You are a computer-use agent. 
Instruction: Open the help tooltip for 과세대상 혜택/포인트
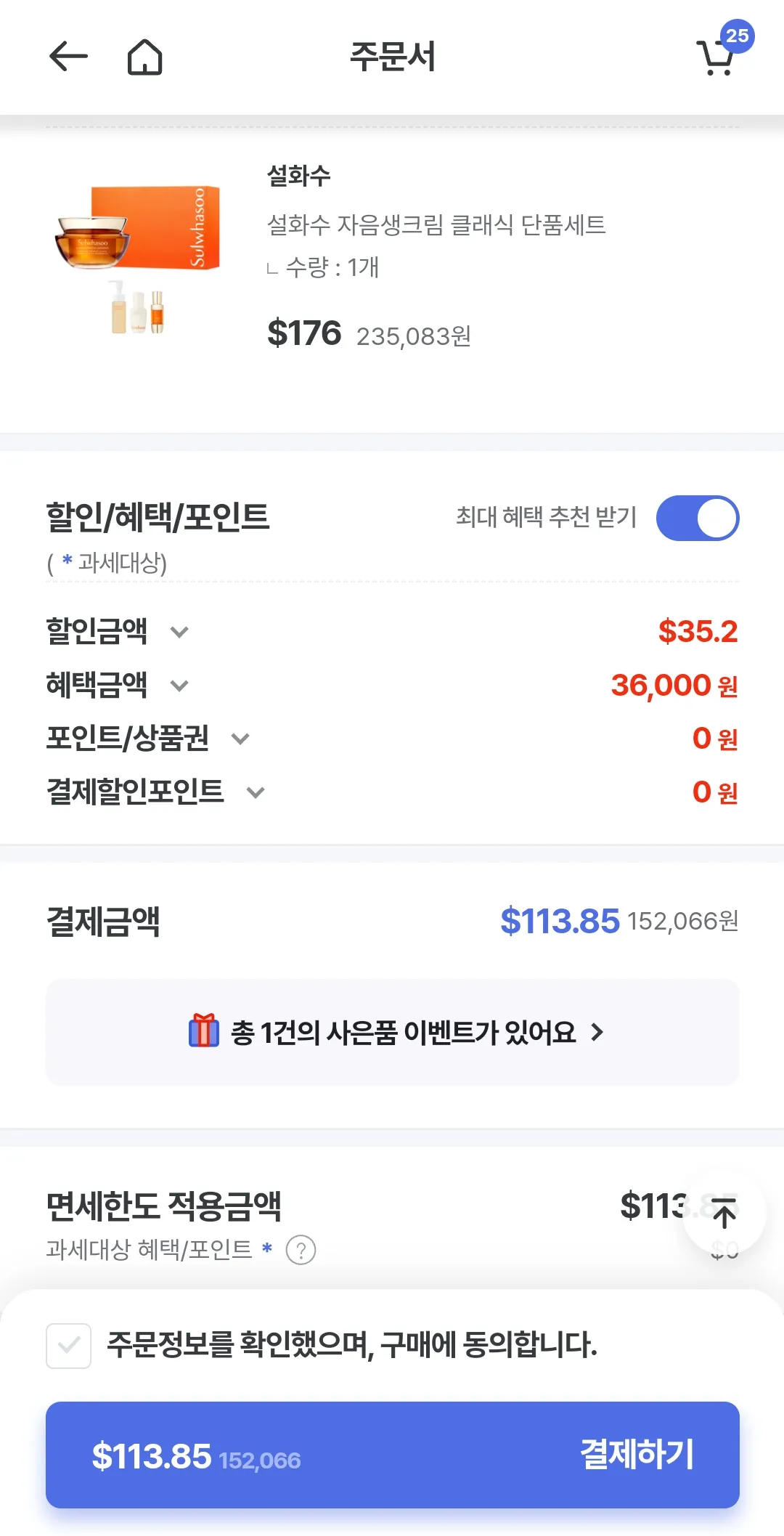(x=302, y=1250)
